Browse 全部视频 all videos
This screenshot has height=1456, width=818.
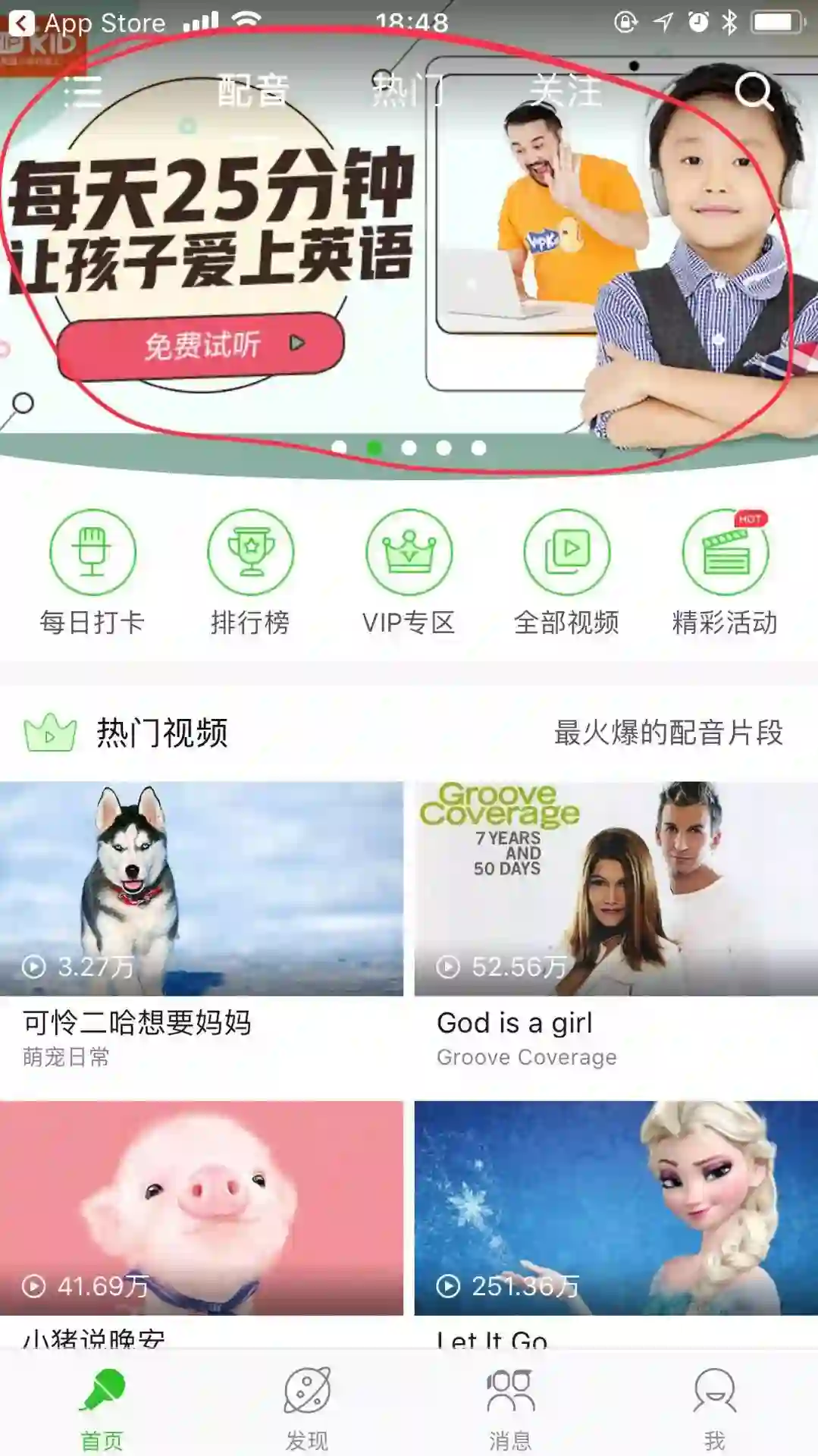(566, 570)
